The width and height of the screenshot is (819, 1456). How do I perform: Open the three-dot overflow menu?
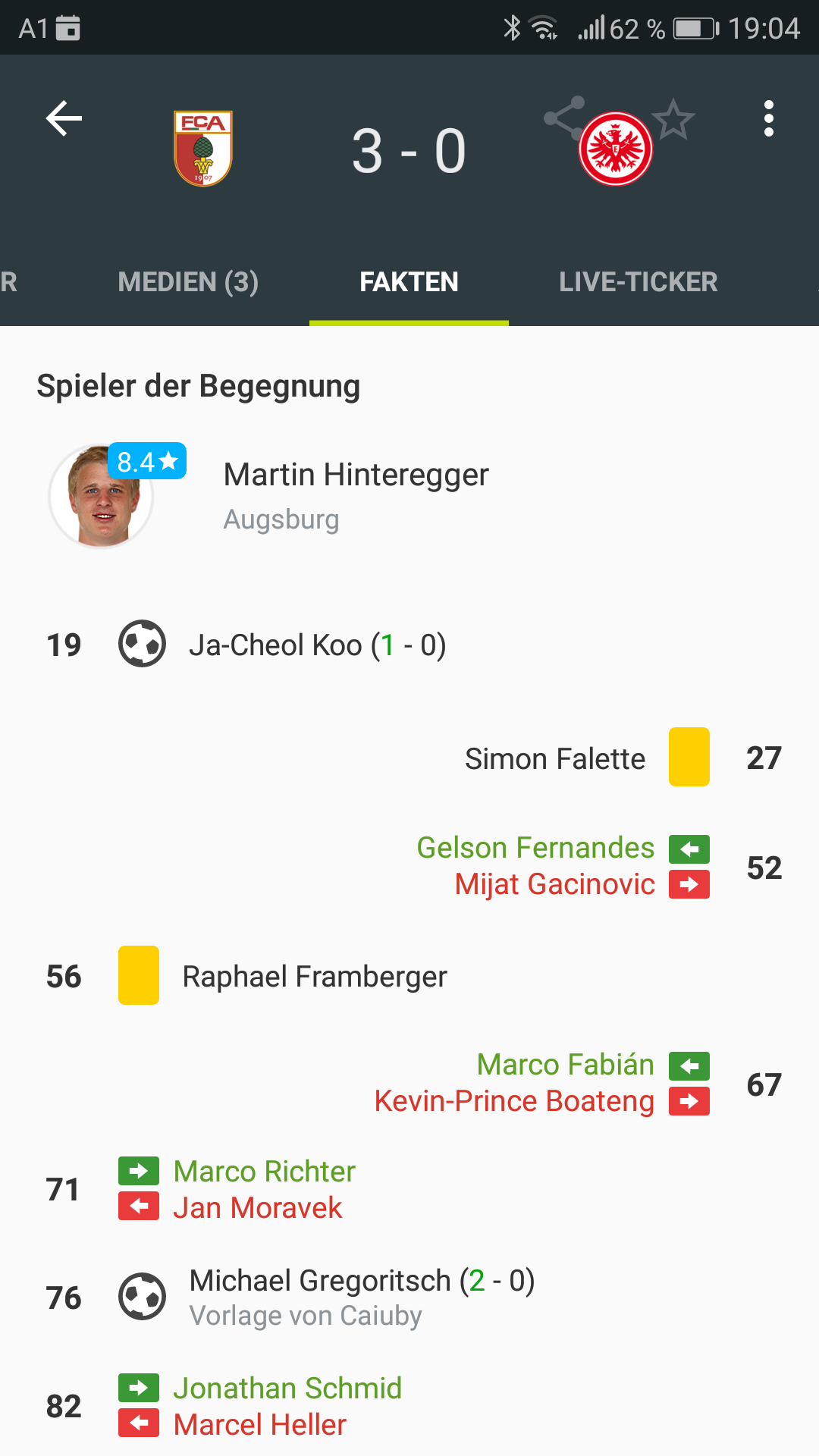pyautogui.click(x=769, y=118)
